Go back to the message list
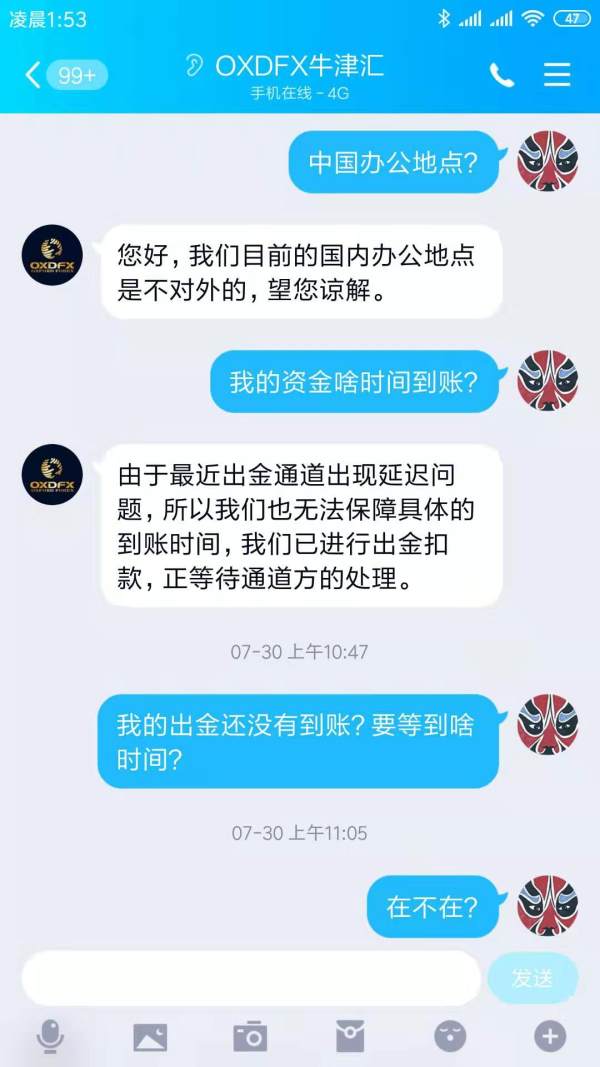 [x=35, y=75]
